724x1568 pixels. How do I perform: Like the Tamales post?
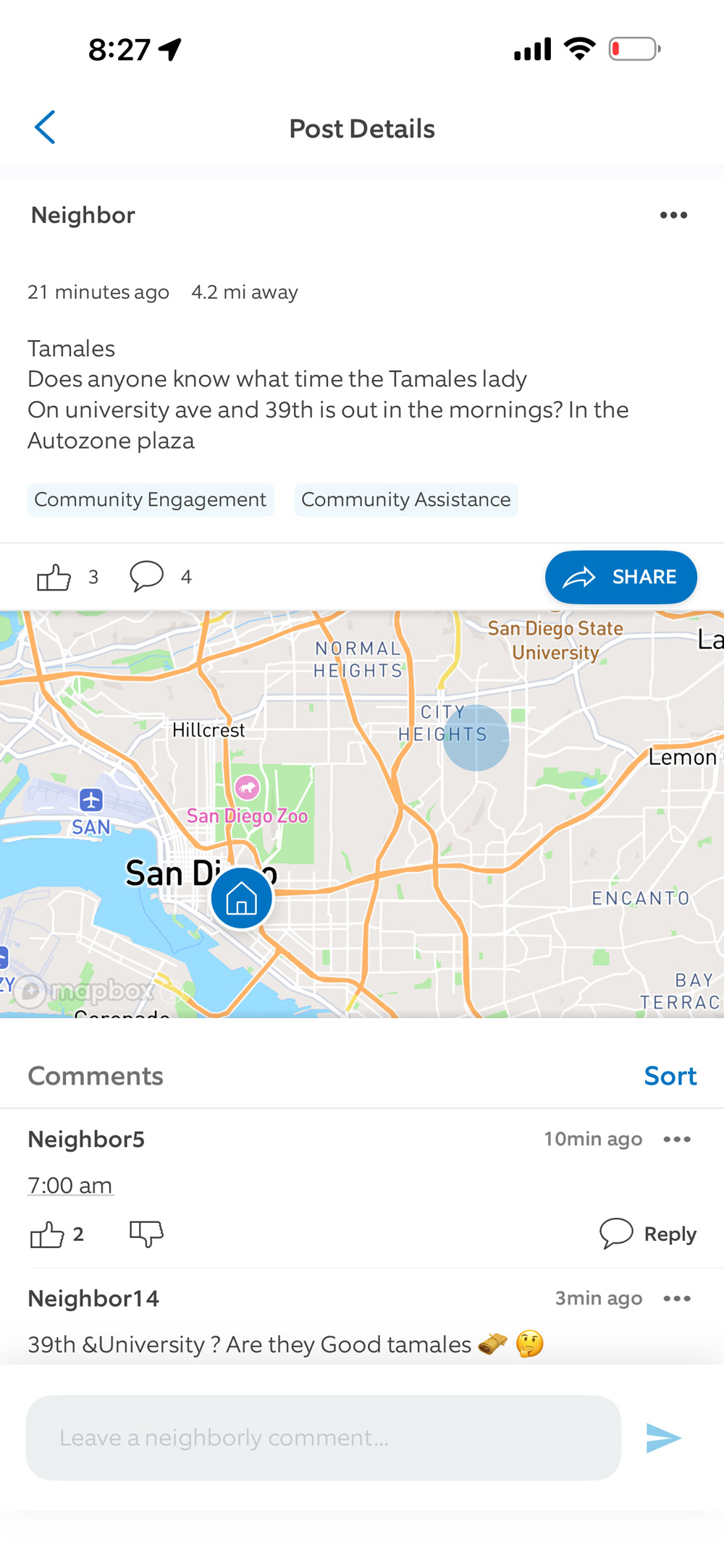54,577
